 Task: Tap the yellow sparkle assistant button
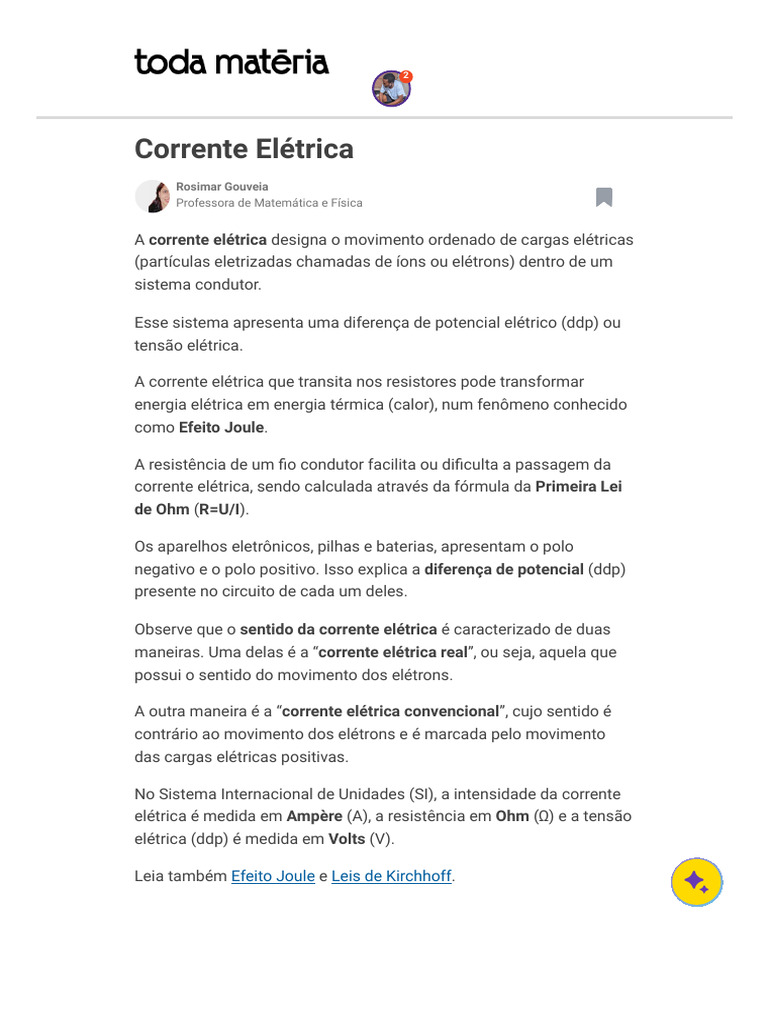[x=697, y=882]
